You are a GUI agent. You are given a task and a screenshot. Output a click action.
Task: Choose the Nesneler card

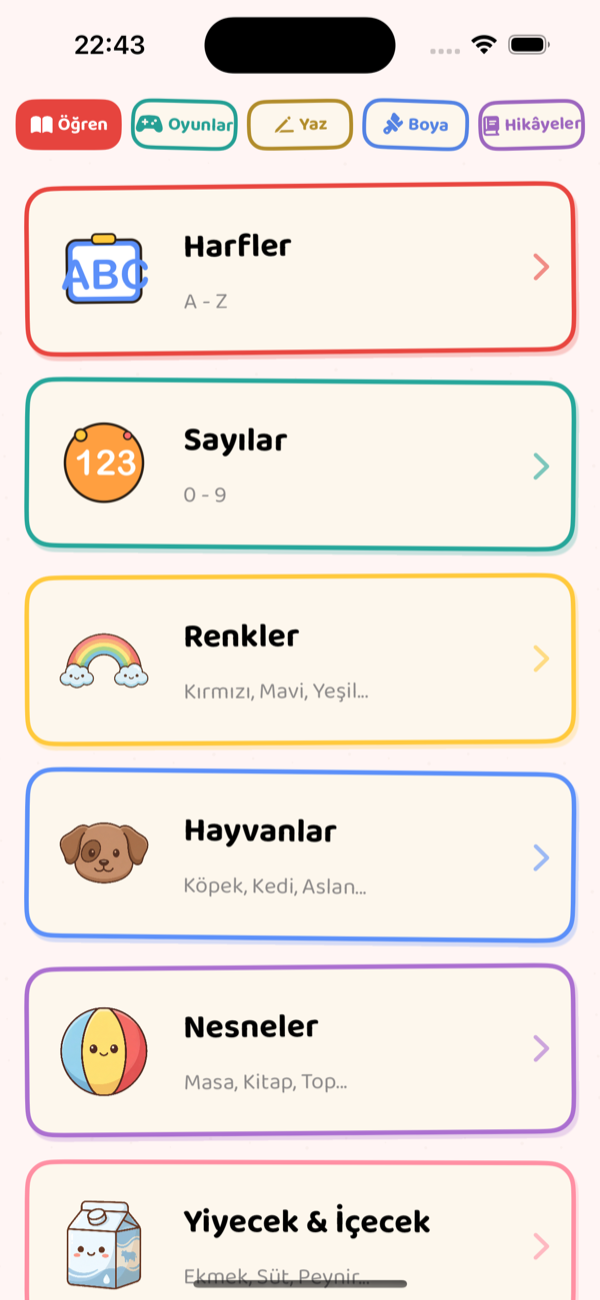[300, 1051]
